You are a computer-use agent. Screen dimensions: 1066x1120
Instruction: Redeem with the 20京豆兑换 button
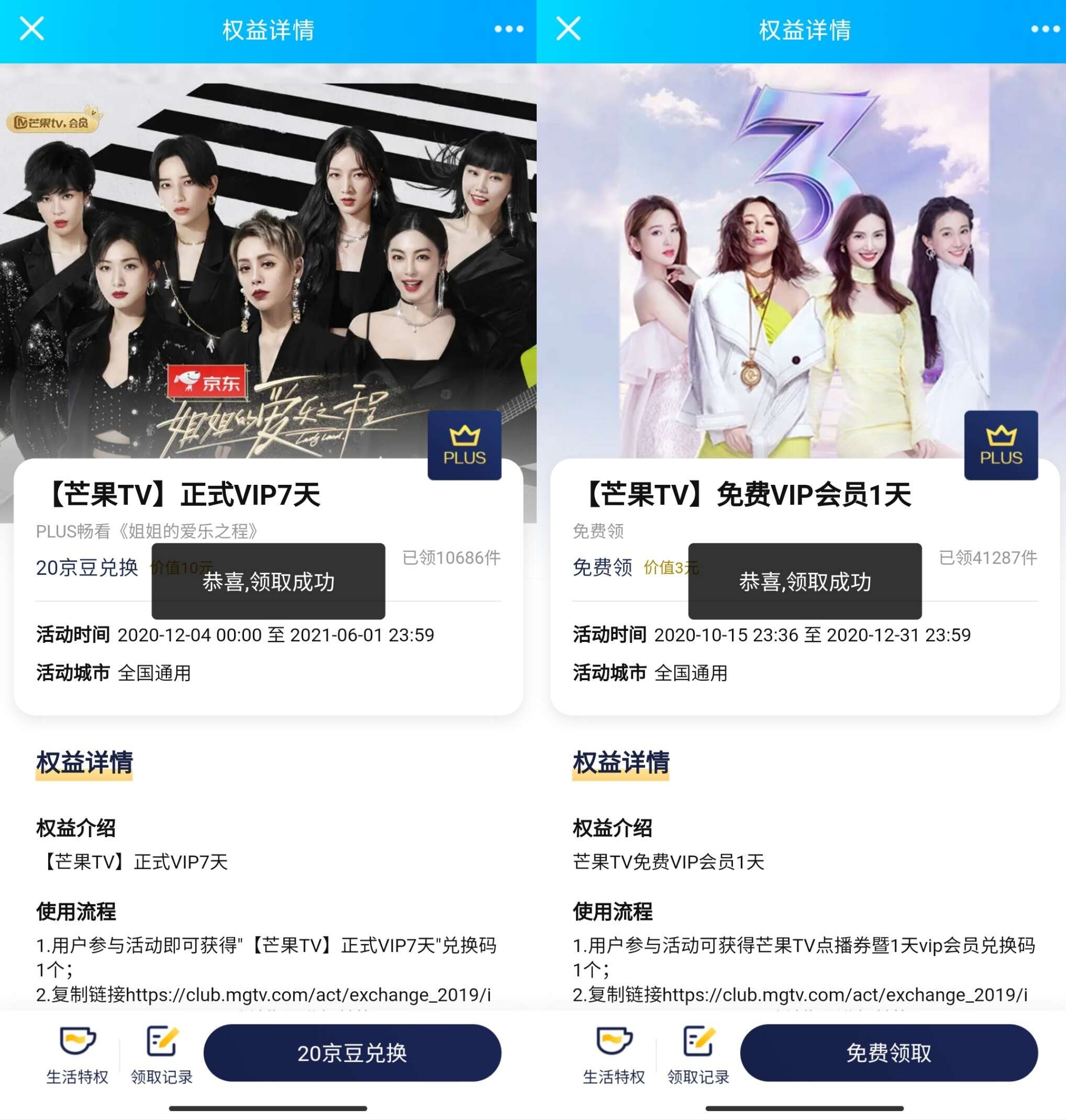point(352,1052)
